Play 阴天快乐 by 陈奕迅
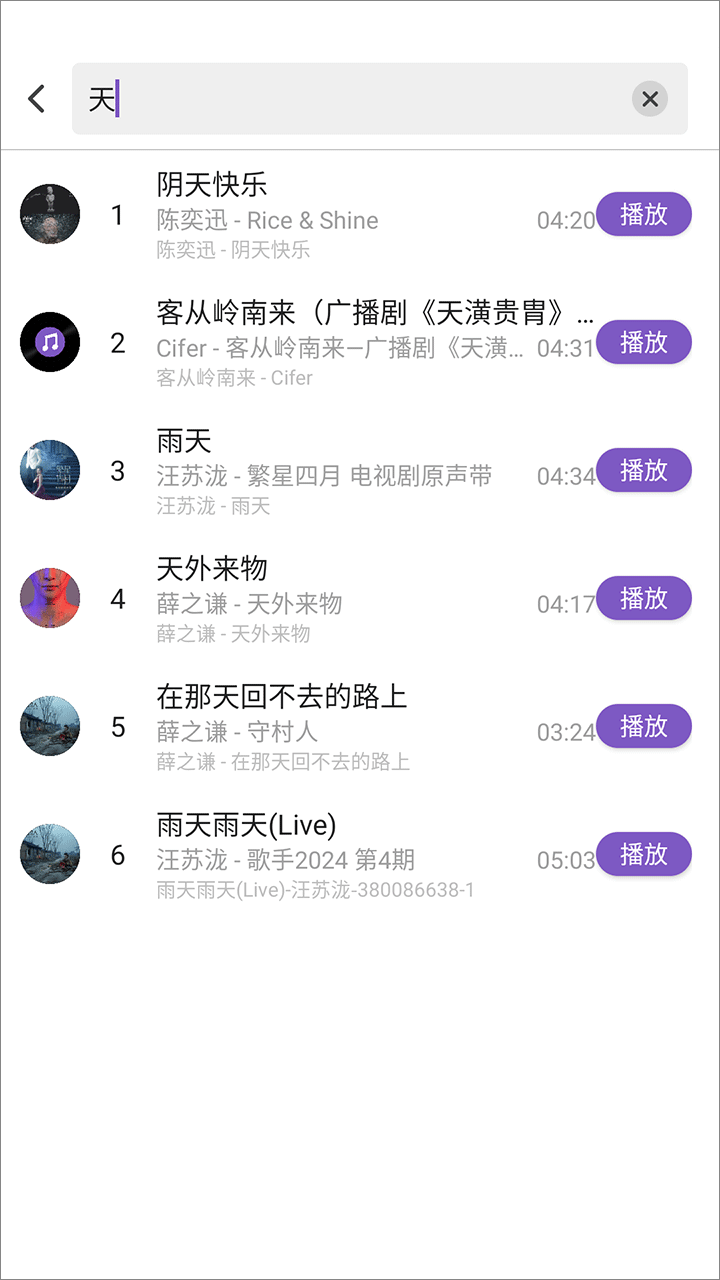The width and height of the screenshot is (720, 1280). tap(644, 214)
